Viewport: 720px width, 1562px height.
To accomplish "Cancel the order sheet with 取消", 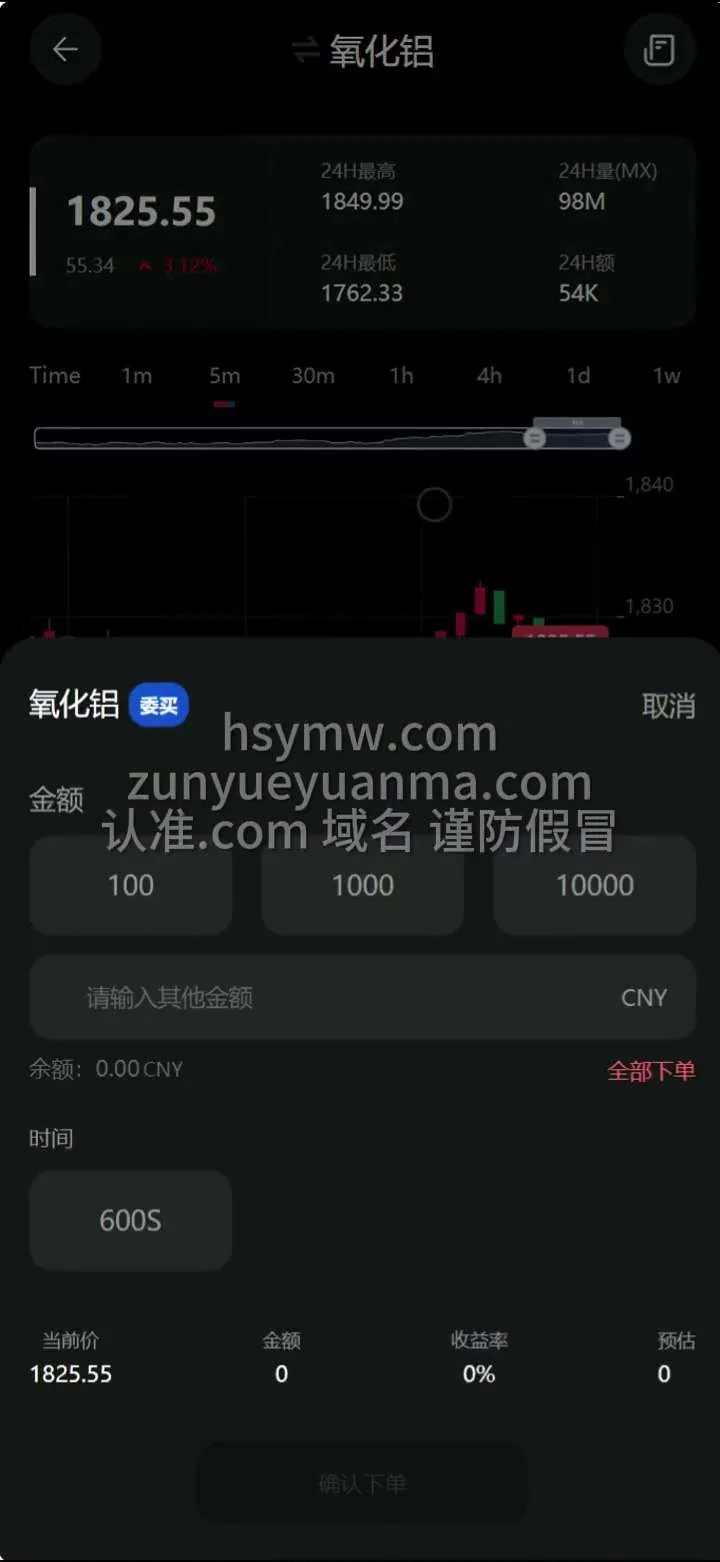I will [x=668, y=706].
